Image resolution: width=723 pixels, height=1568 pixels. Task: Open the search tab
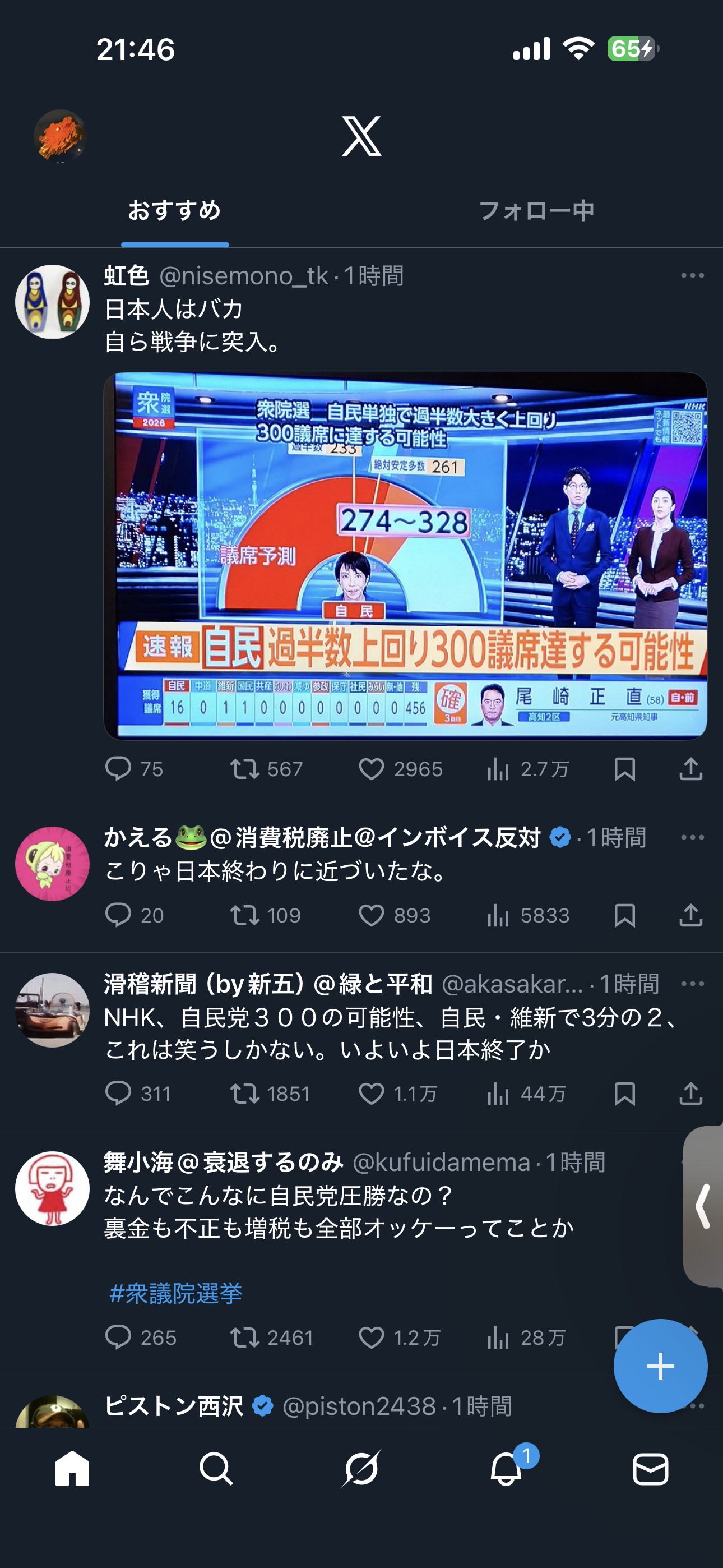(x=216, y=1469)
